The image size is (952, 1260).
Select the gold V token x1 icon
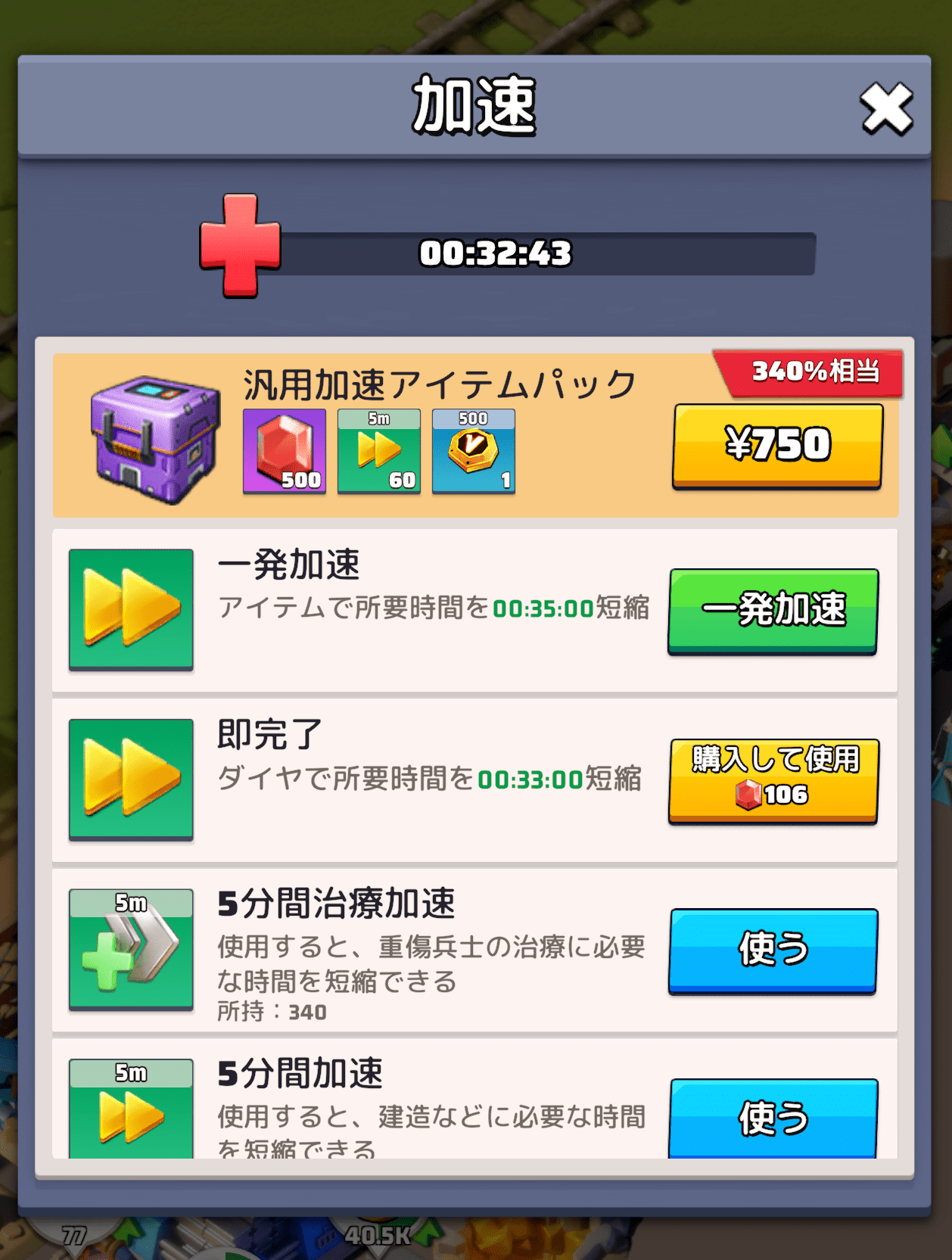pyautogui.click(x=474, y=450)
